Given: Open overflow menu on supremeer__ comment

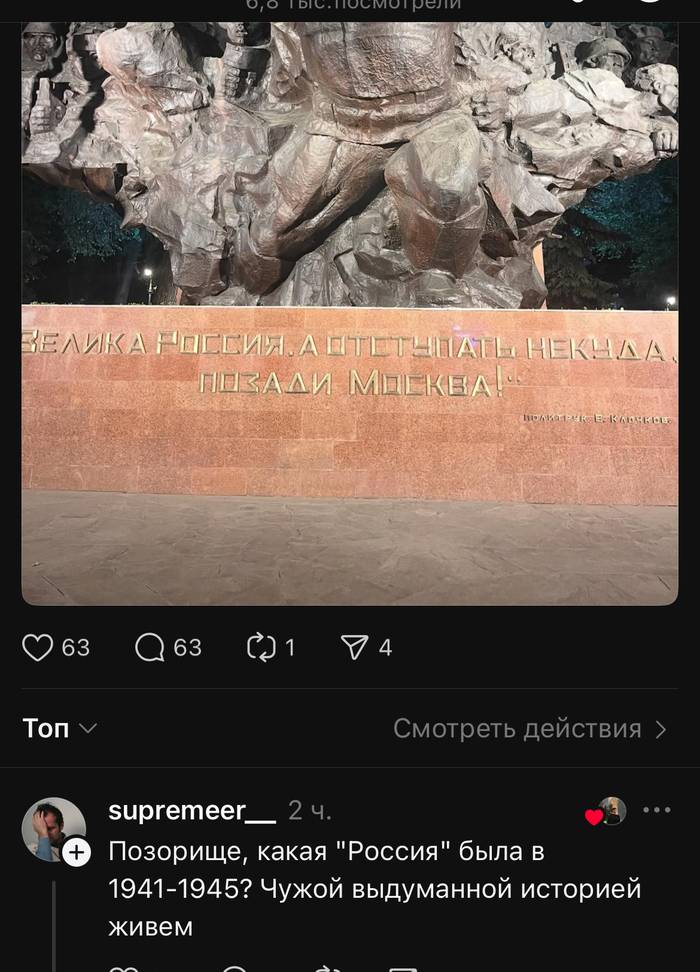Looking at the screenshot, I should coord(656,810).
